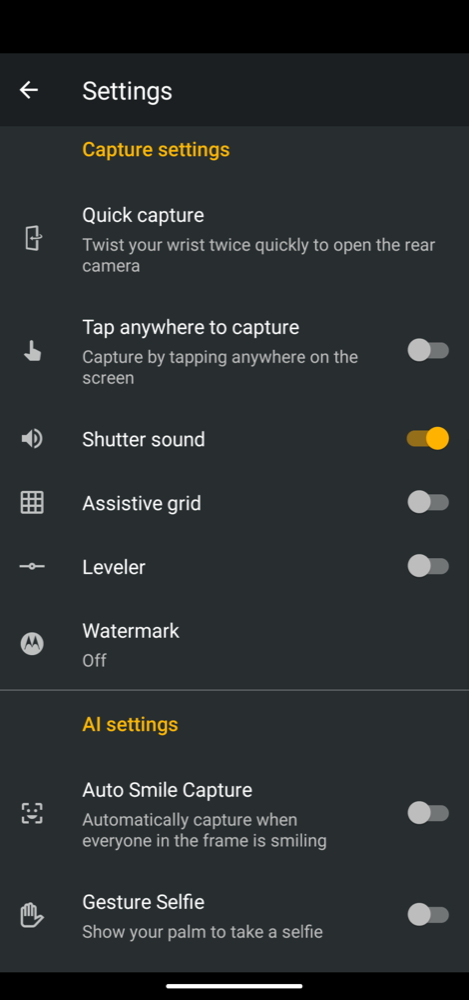Enable Auto Smile Capture

pyautogui.click(x=428, y=813)
